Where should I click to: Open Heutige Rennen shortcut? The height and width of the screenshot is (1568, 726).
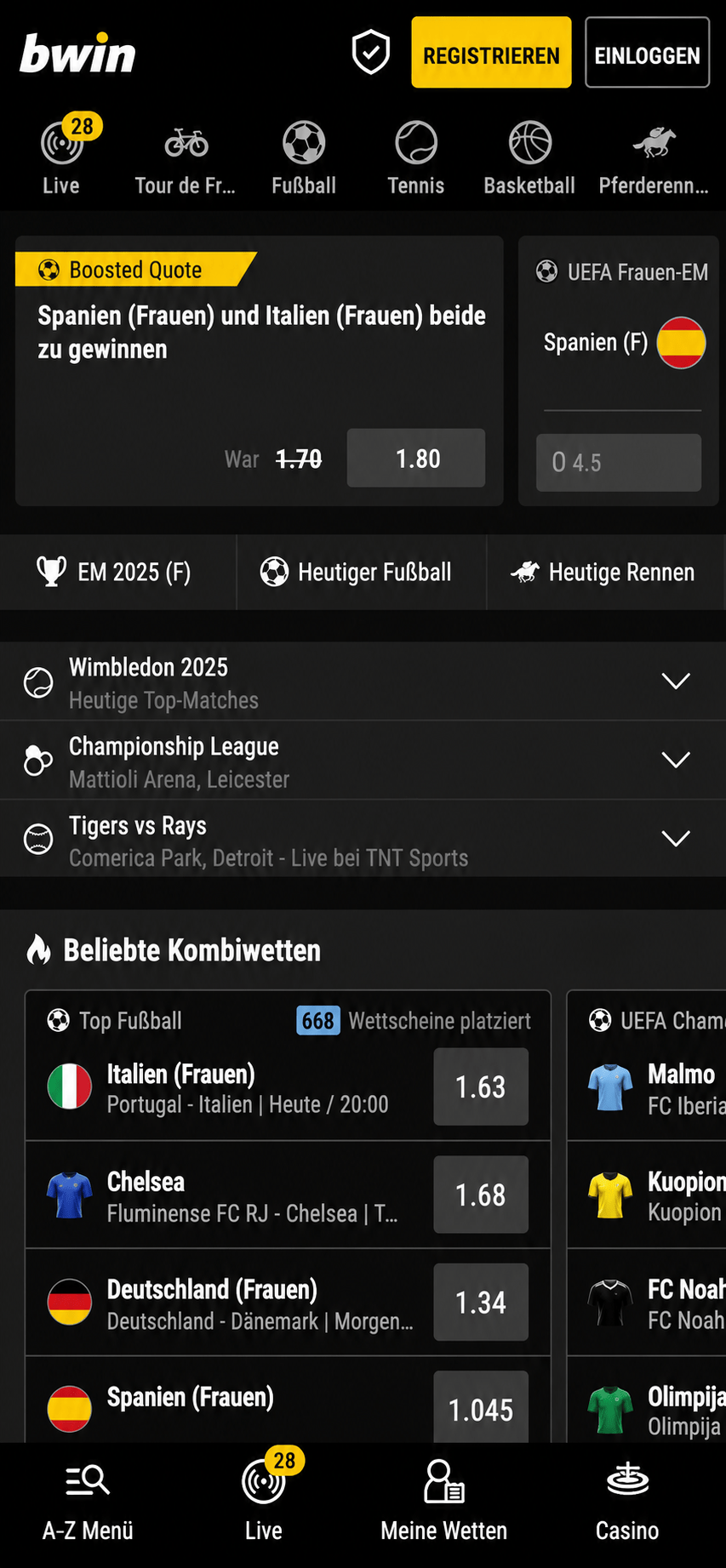coord(606,572)
